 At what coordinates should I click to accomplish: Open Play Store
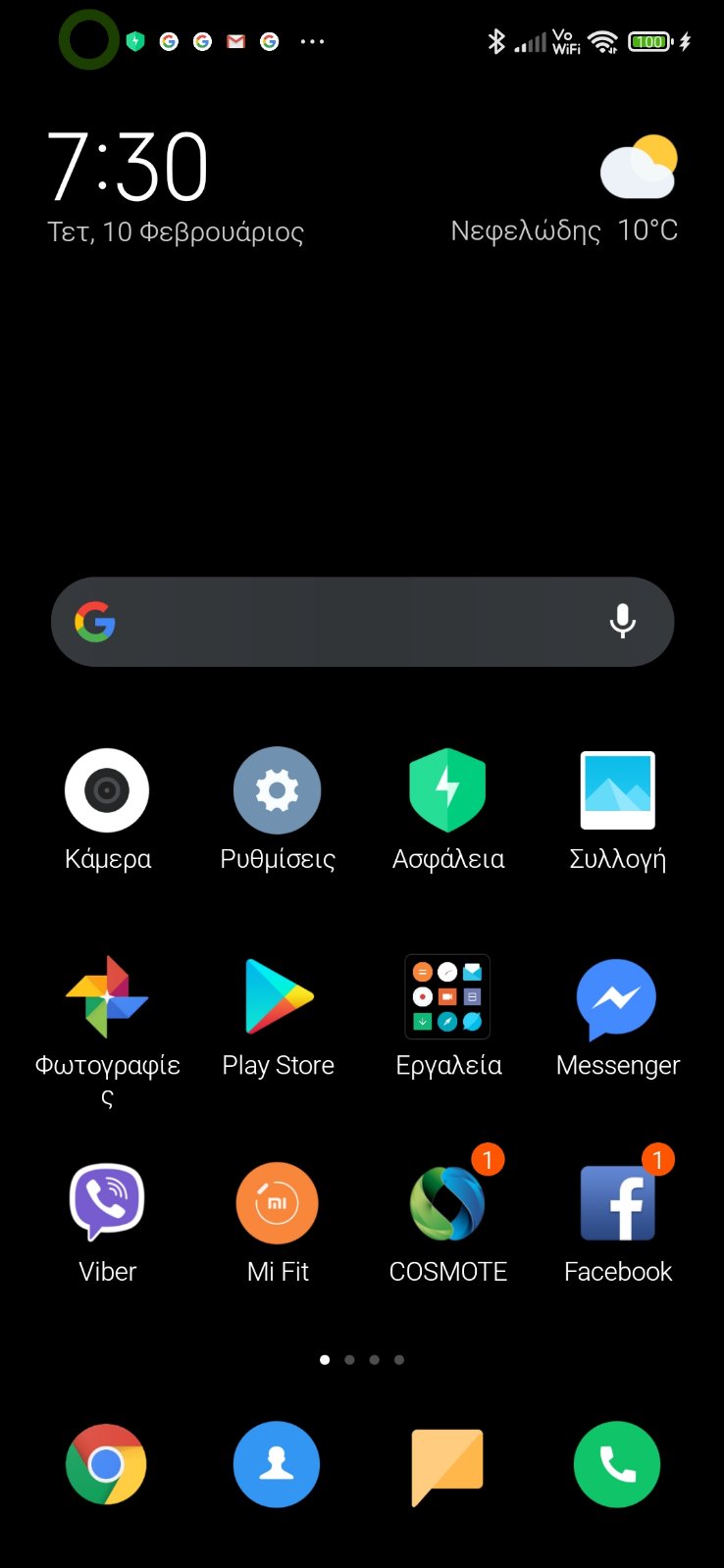tap(278, 997)
